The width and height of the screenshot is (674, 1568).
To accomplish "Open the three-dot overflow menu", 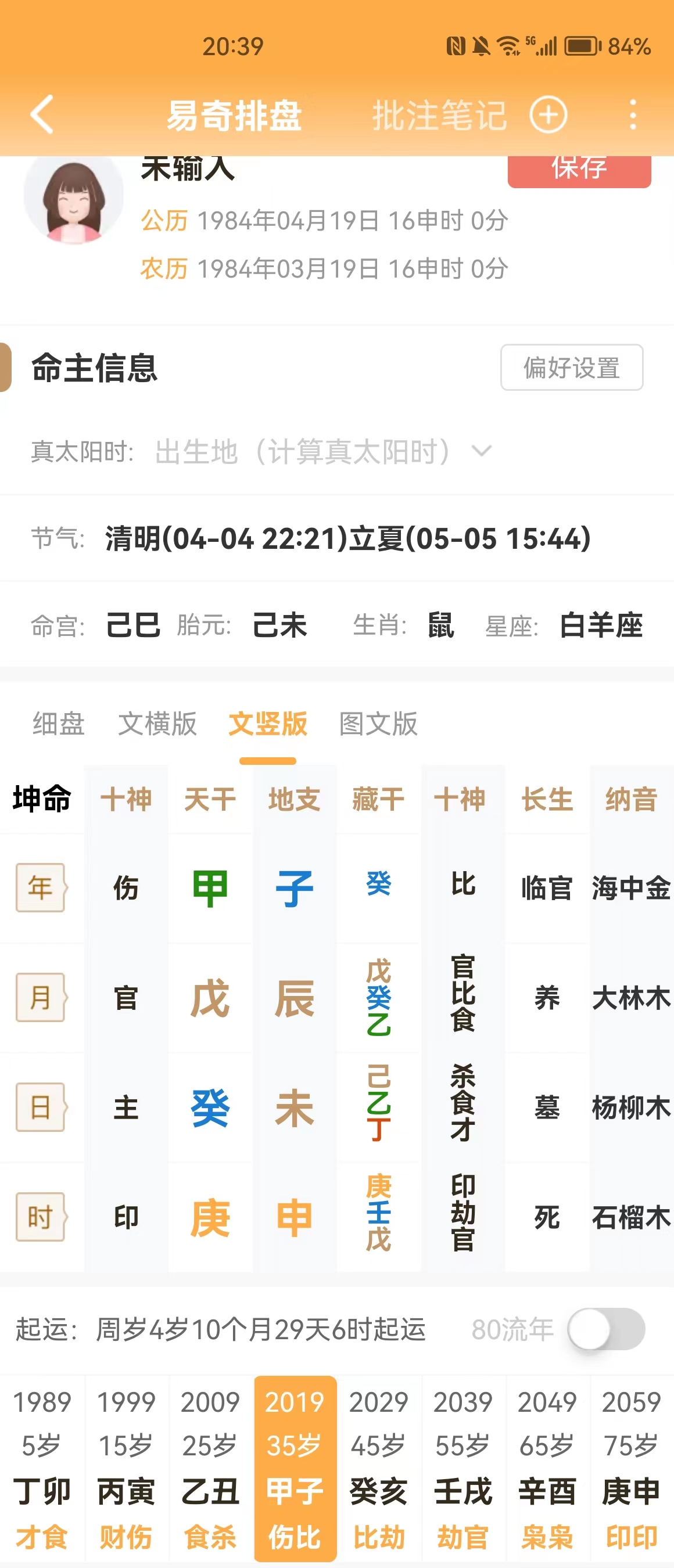I will (x=633, y=115).
